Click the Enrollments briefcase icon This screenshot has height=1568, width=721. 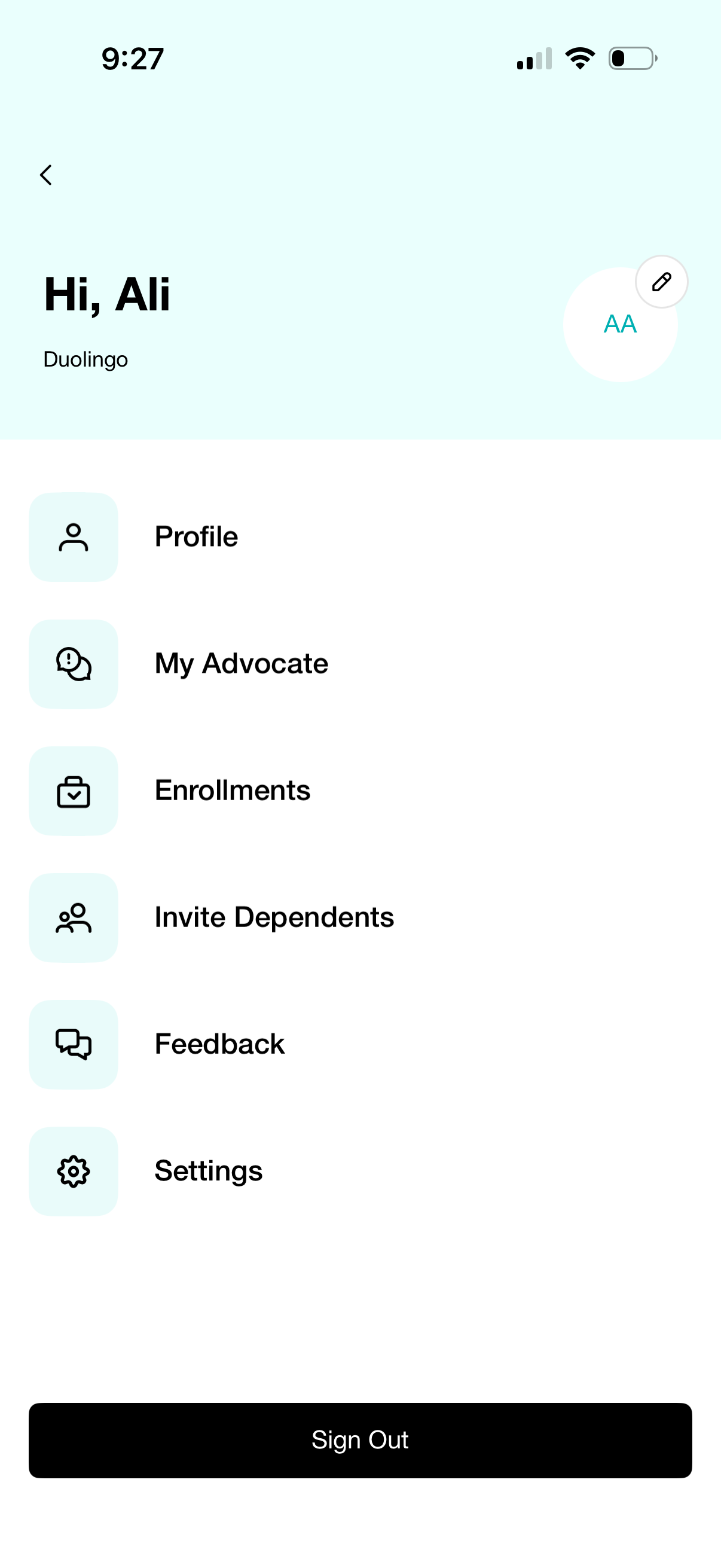[73, 791]
